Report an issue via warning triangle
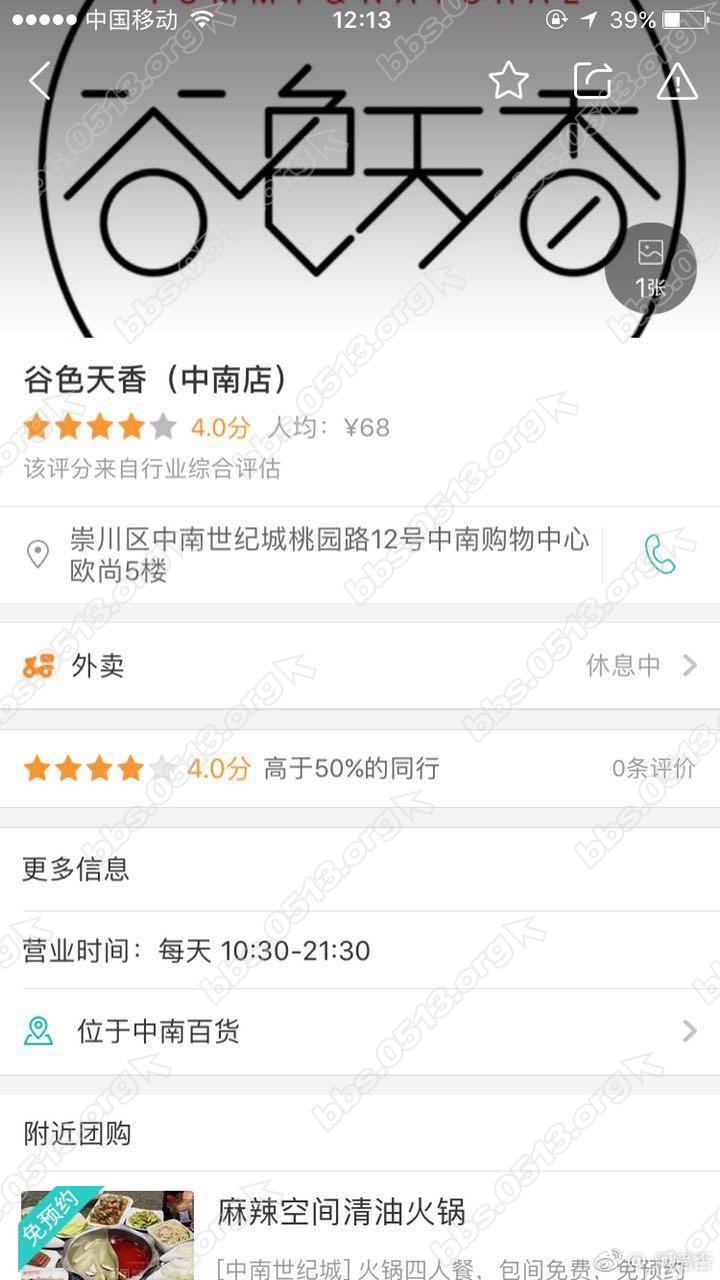This screenshot has width=720, height=1280. coord(677,80)
